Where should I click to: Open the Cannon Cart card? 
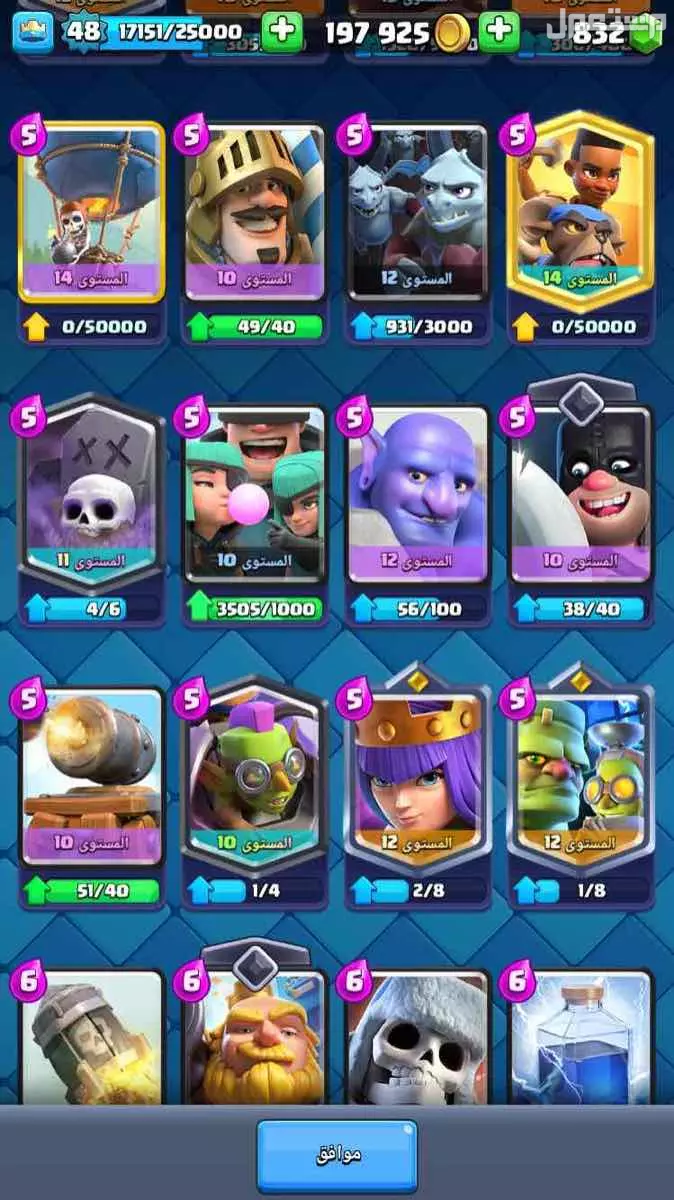point(92,775)
